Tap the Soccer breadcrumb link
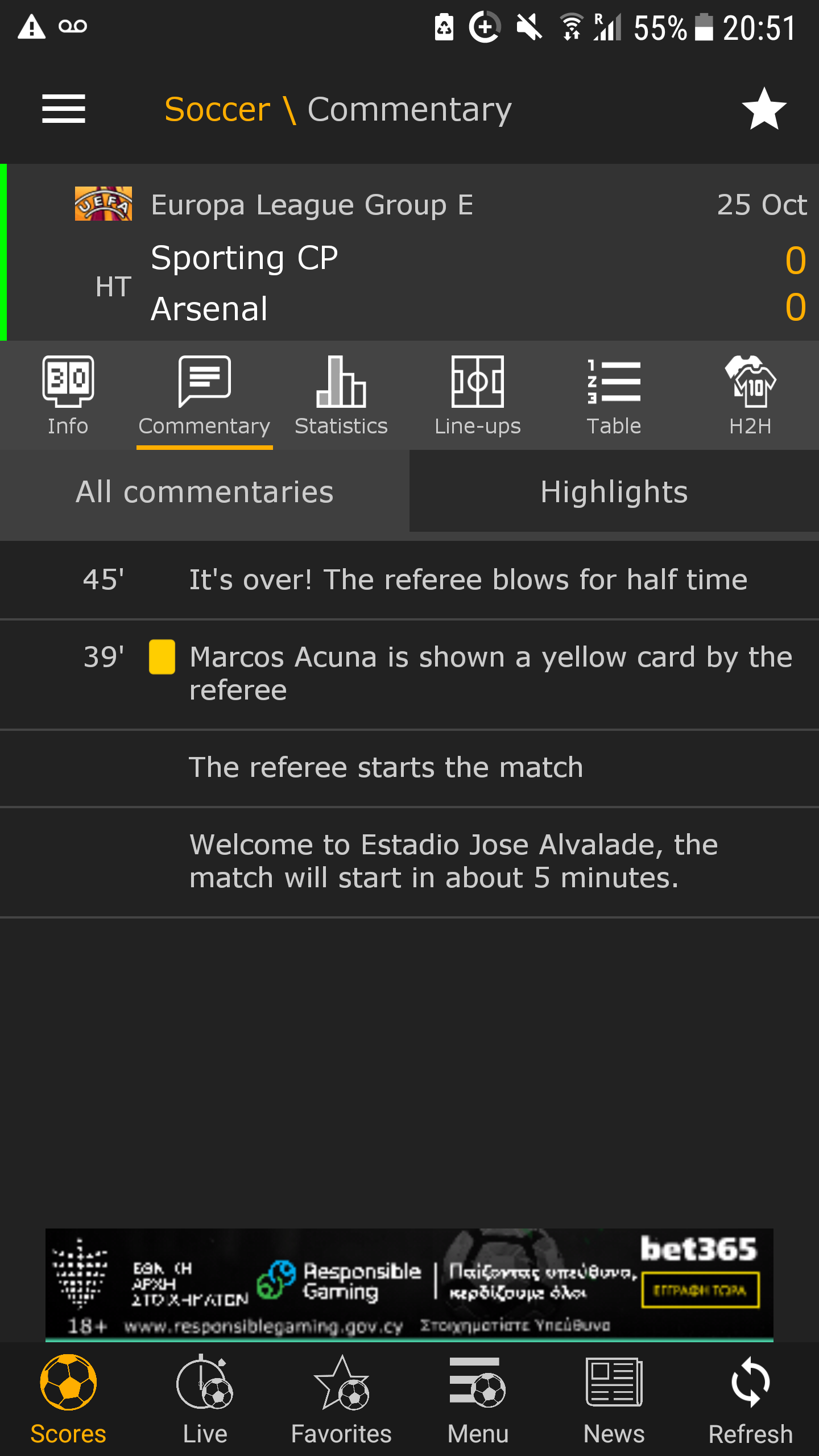 click(x=217, y=109)
